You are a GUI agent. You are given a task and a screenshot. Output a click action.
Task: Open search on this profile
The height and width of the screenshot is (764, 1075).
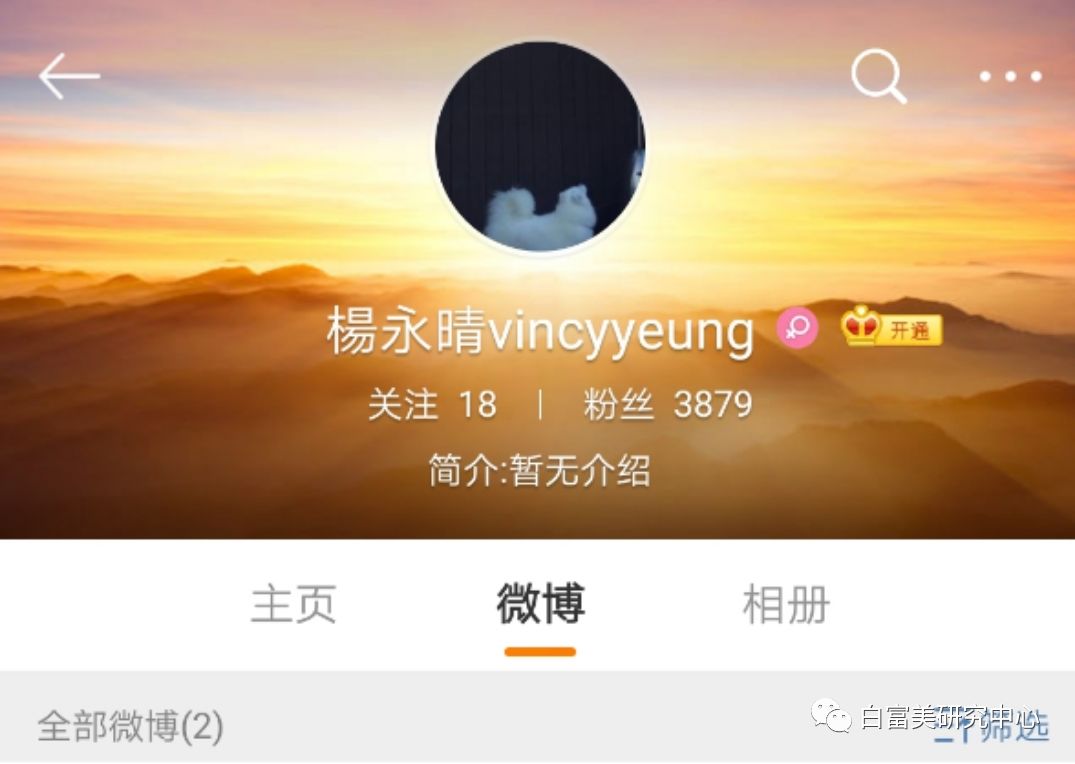tap(878, 76)
